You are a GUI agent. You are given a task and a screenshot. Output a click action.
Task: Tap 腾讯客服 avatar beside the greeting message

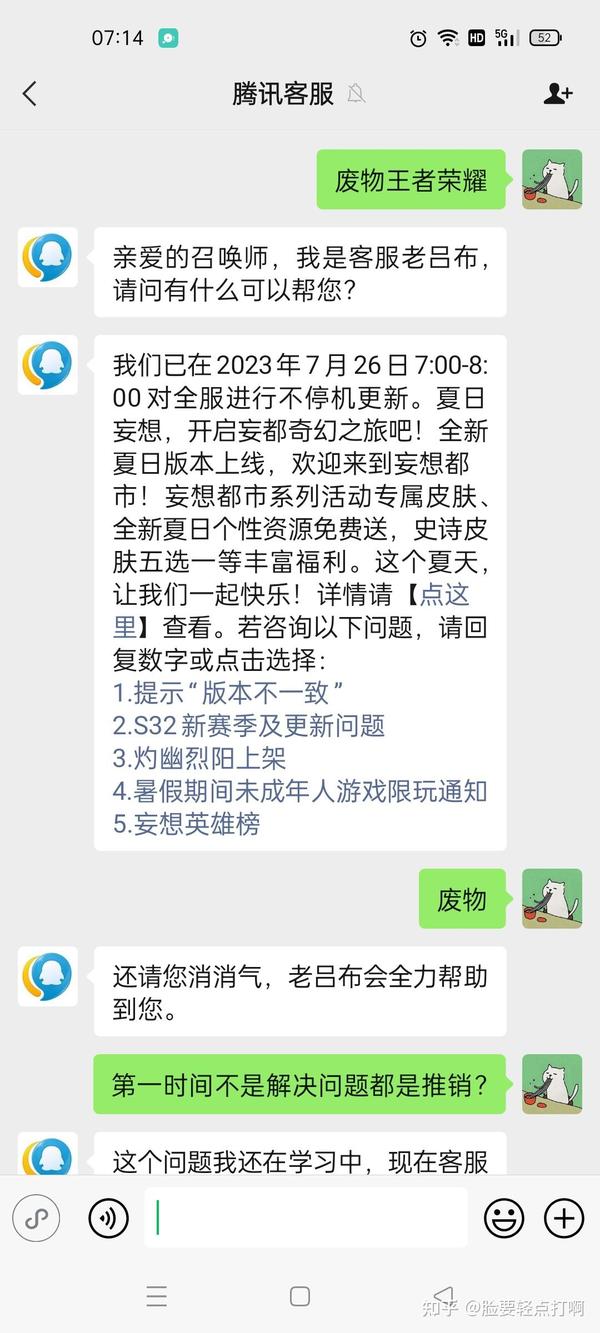(x=48, y=257)
